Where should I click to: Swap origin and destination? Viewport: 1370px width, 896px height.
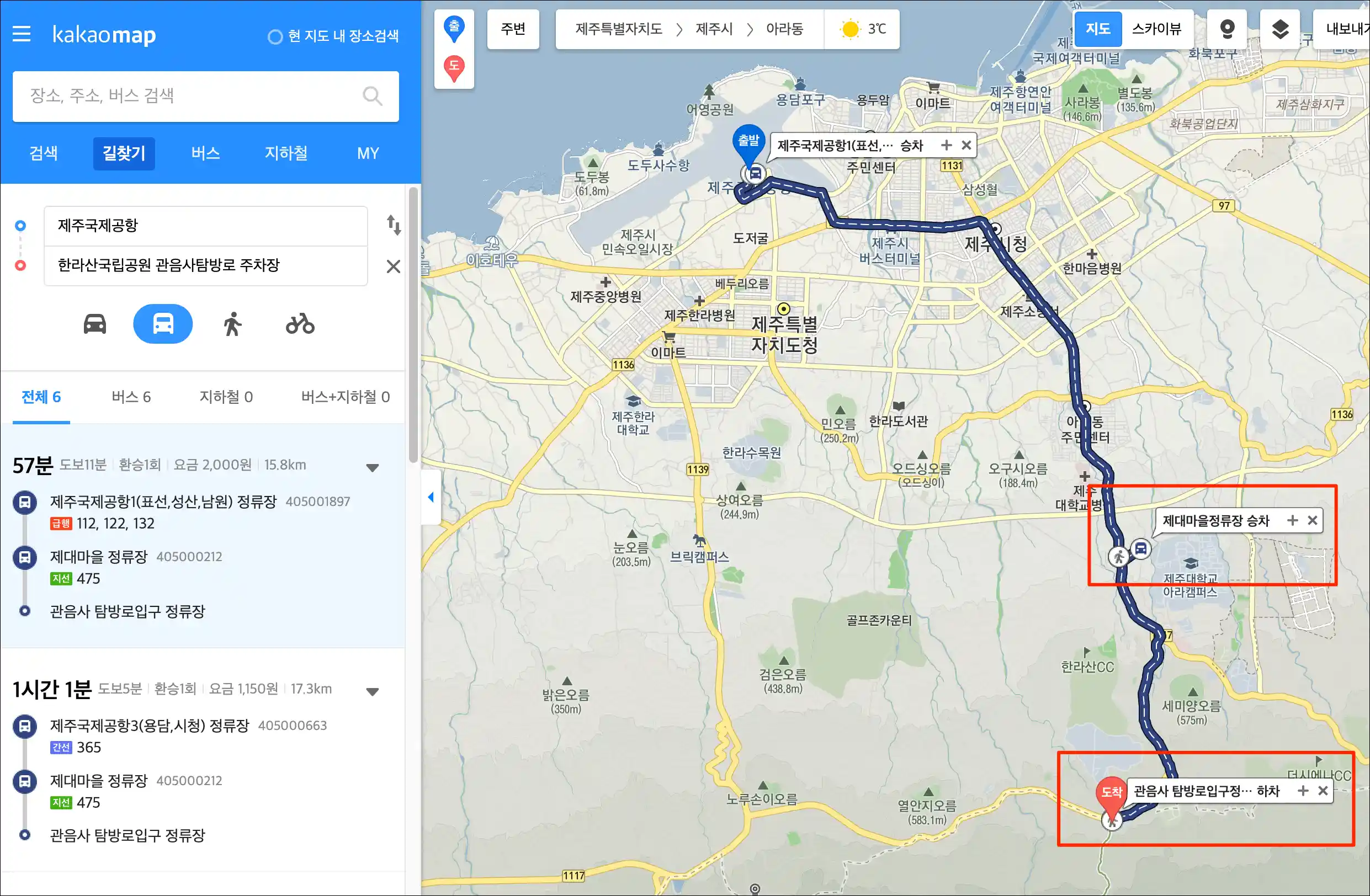394,225
